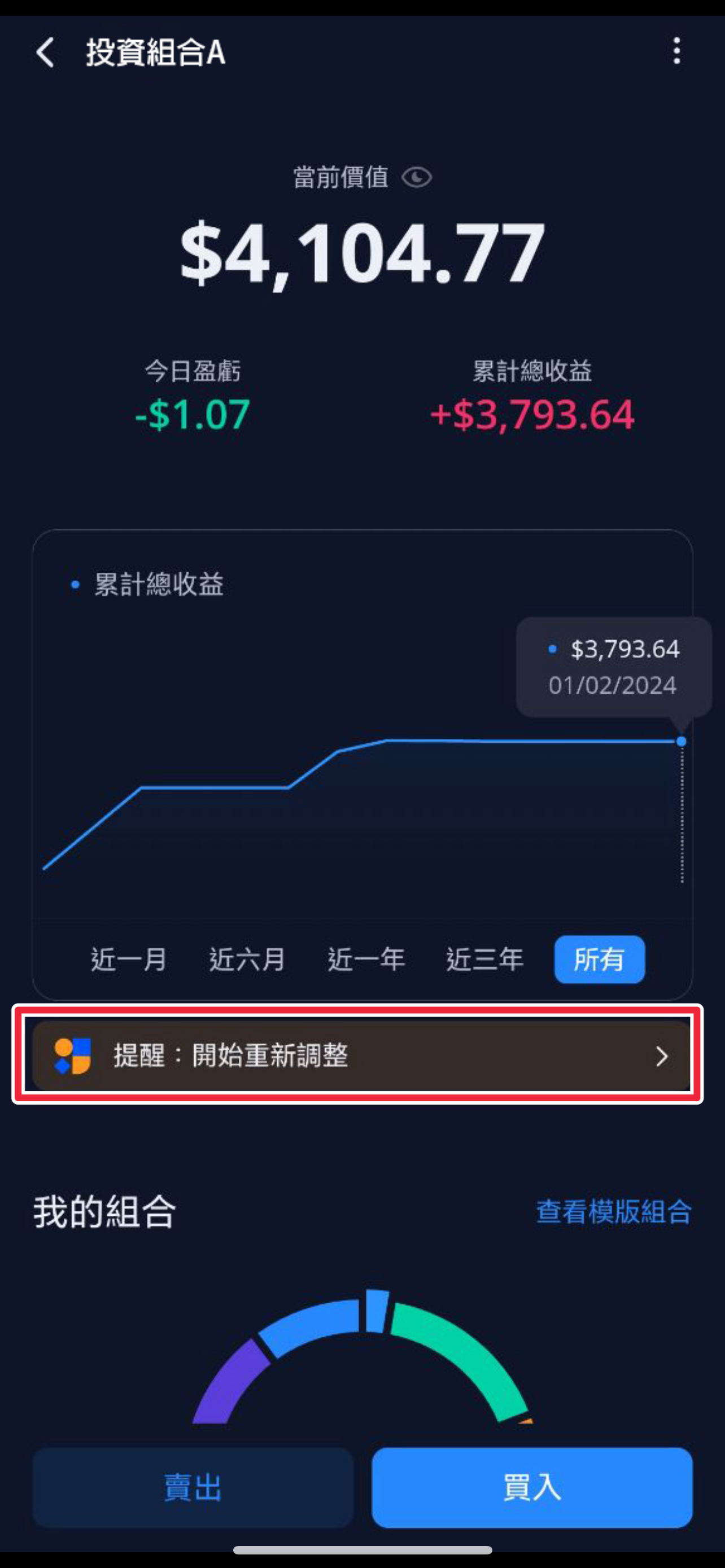Show 所有 time range
The width and height of the screenshot is (725, 1568).
point(599,960)
